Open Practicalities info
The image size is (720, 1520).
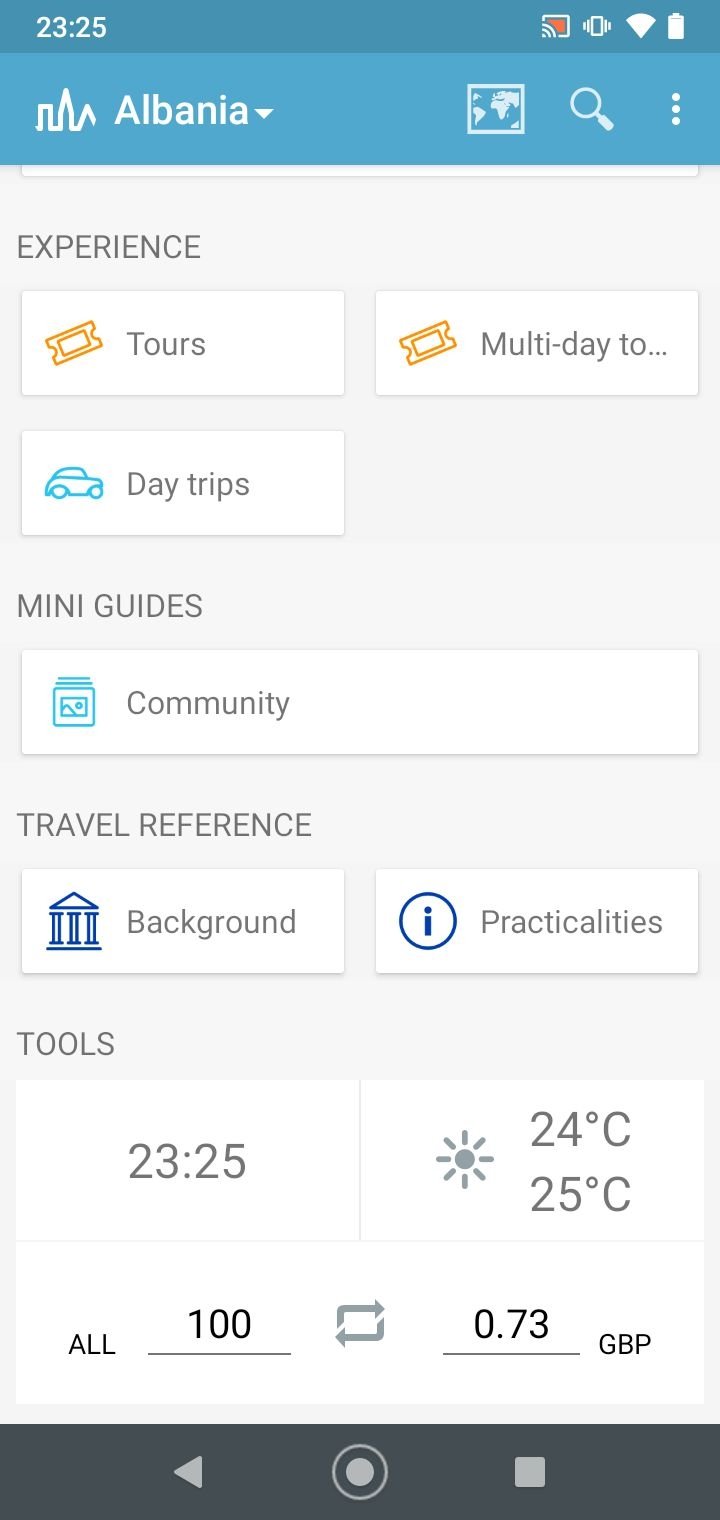coord(537,921)
